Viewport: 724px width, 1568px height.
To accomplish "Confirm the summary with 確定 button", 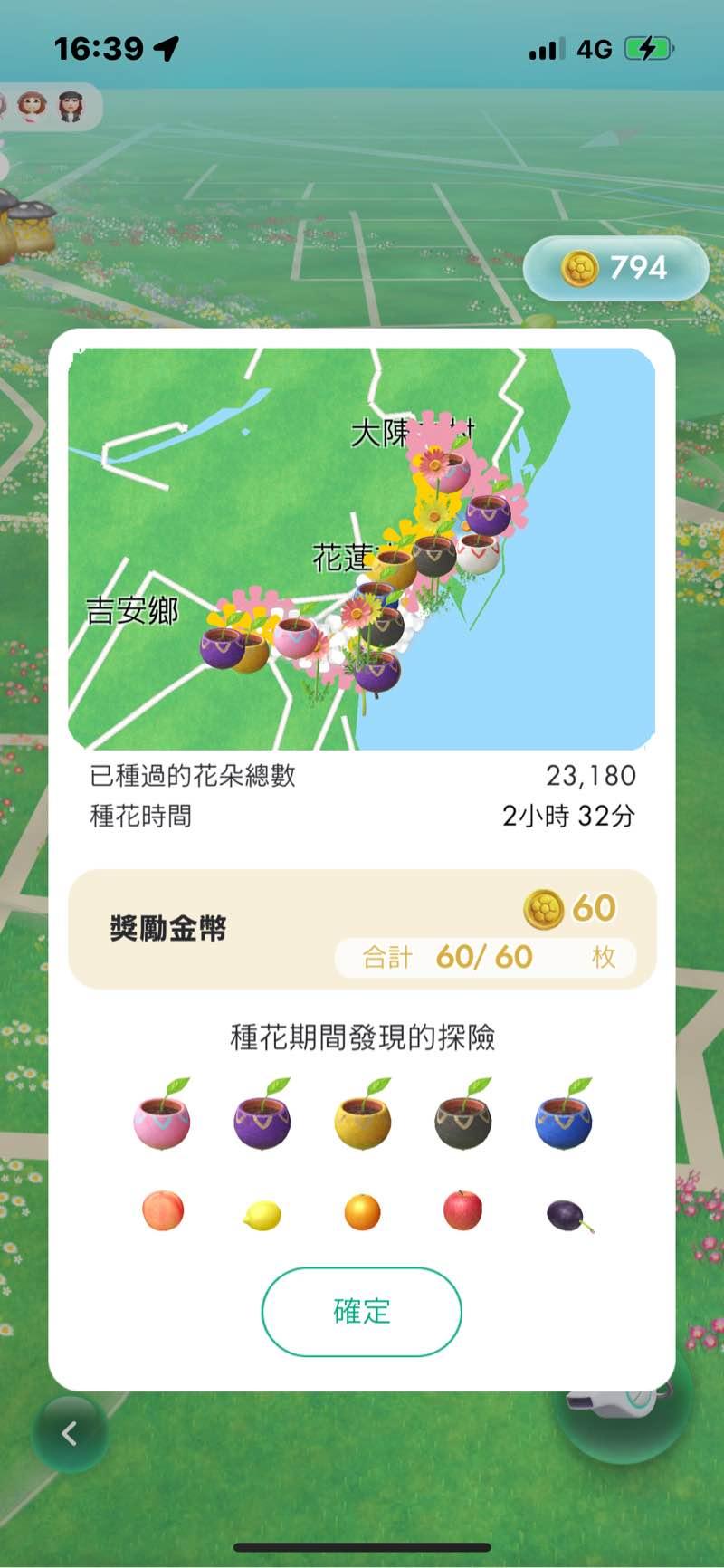I will (361, 1311).
